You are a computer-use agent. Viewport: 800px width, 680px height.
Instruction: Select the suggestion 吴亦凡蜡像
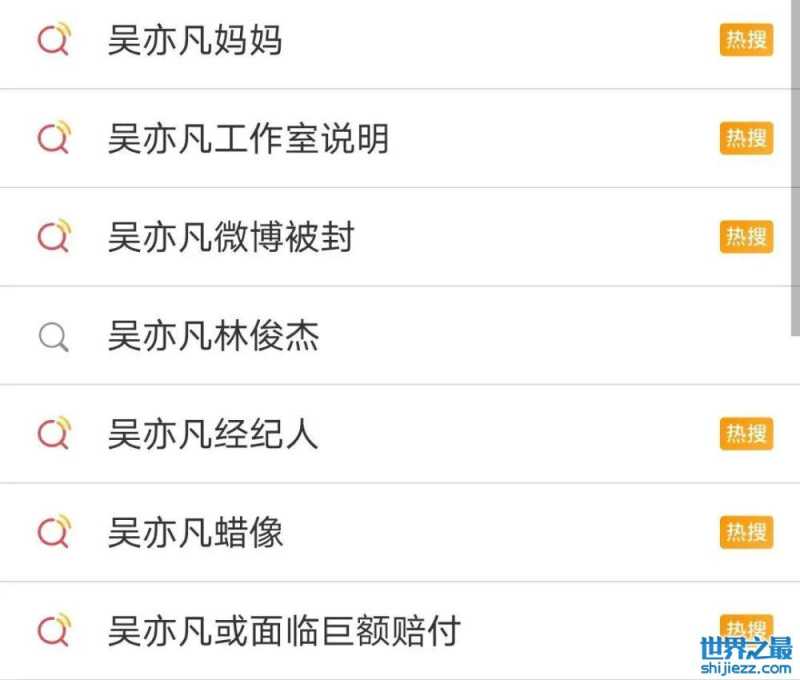click(x=196, y=533)
